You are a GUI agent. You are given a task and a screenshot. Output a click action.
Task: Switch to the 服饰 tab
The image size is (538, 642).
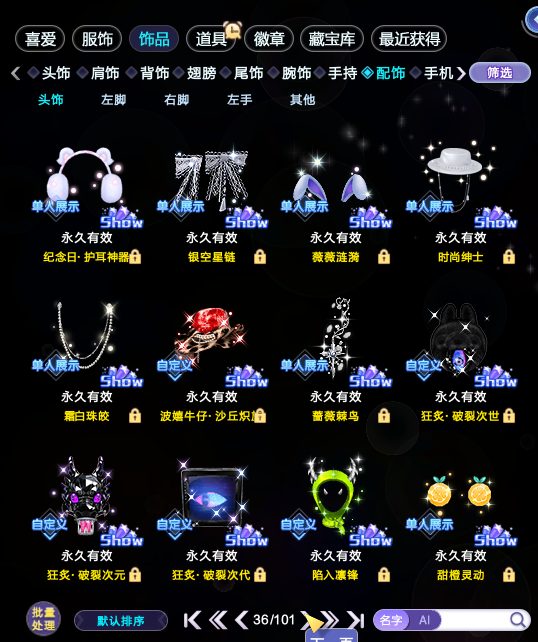coord(97,39)
